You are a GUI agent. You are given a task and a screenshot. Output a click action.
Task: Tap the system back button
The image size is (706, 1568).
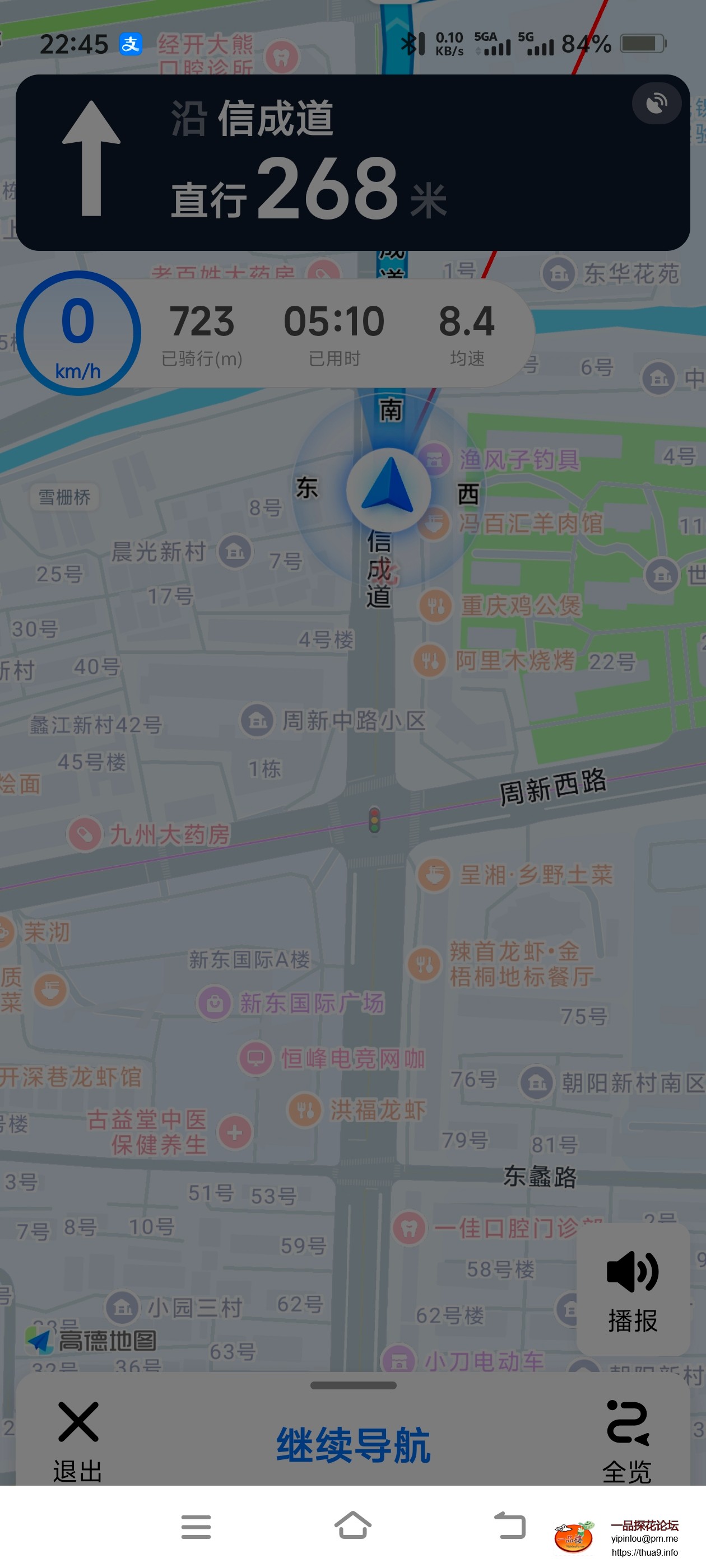click(509, 1526)
